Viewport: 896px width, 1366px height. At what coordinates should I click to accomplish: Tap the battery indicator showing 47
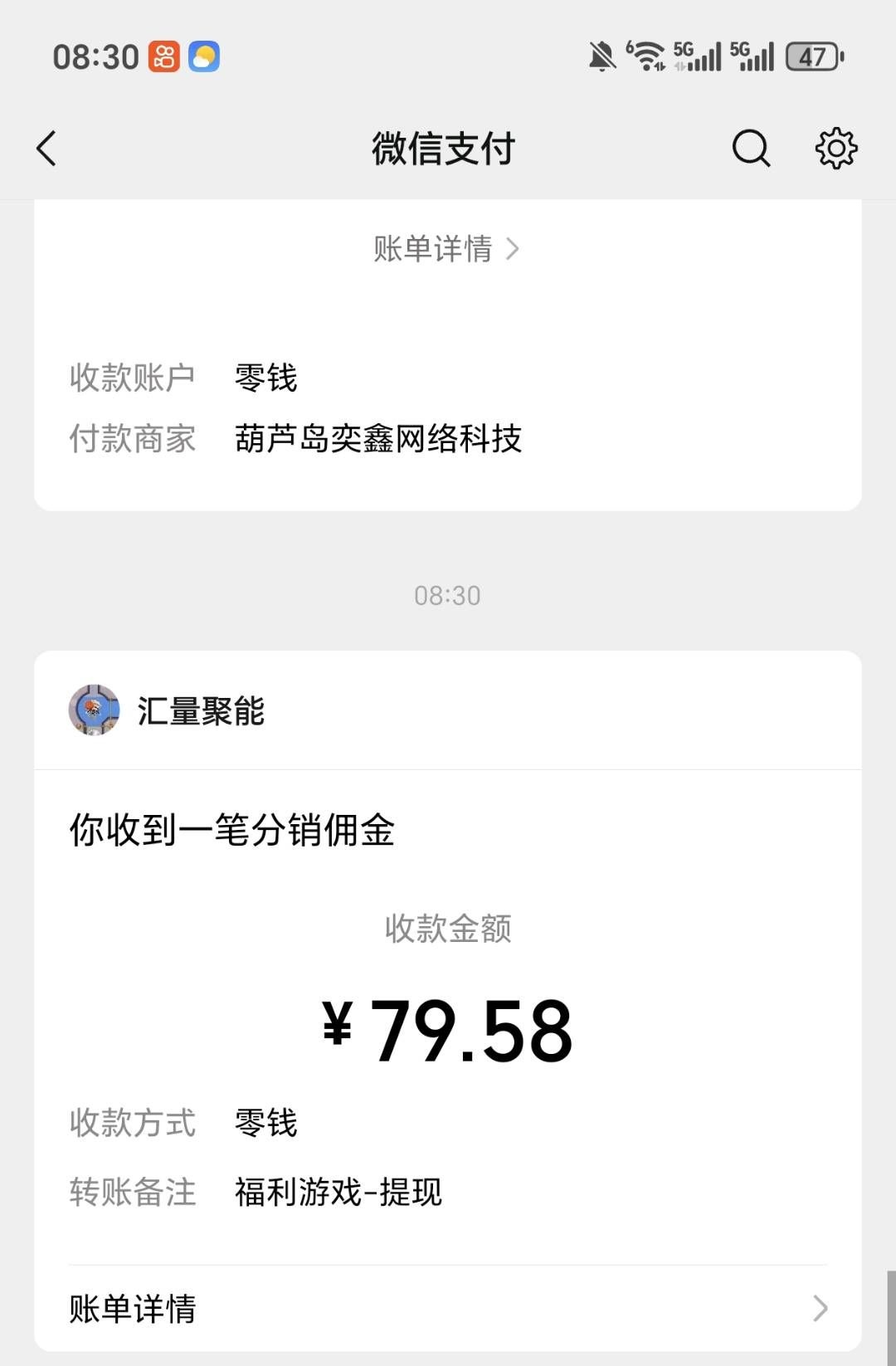point(811,56)
